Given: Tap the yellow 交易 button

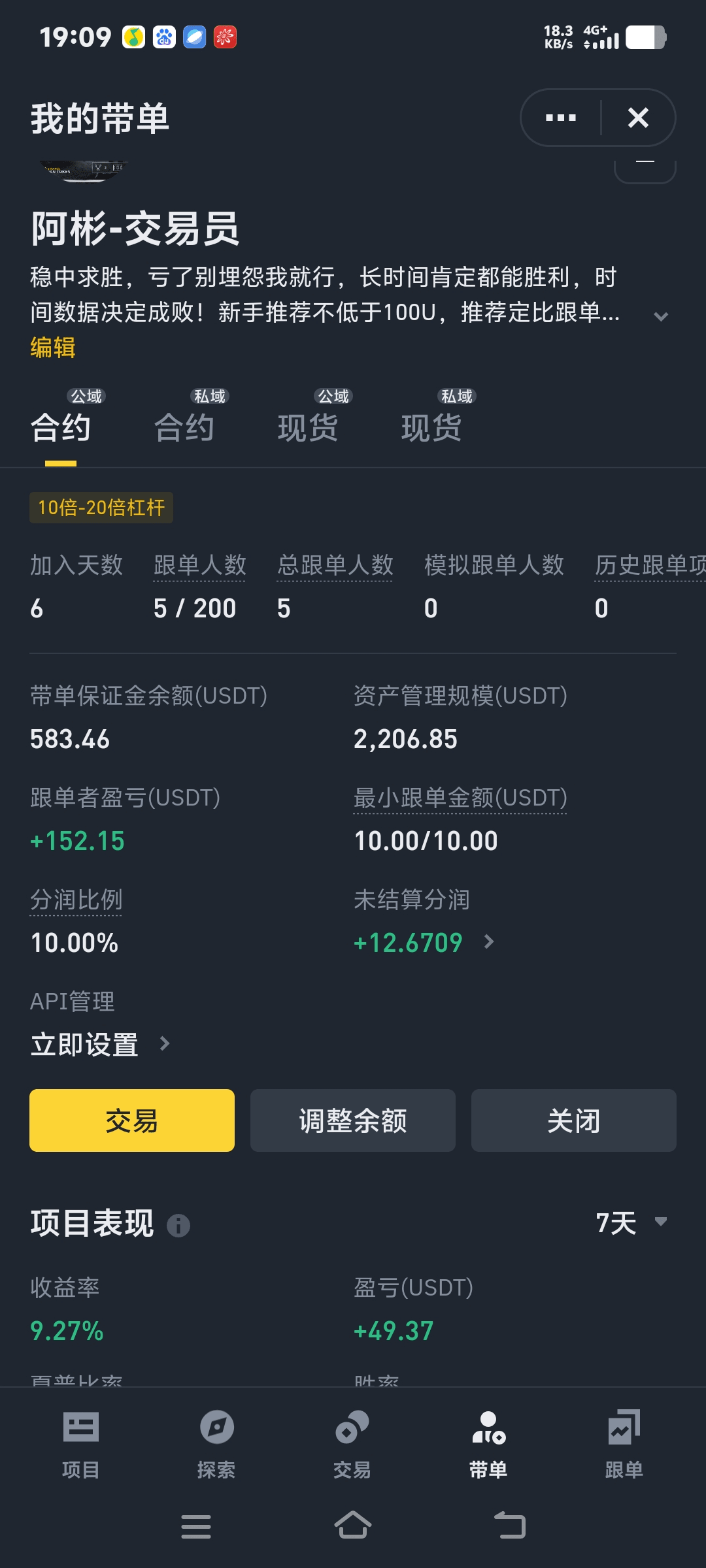Looking at the screenshot, I should pyautogui.click(x=132, y=1120).
